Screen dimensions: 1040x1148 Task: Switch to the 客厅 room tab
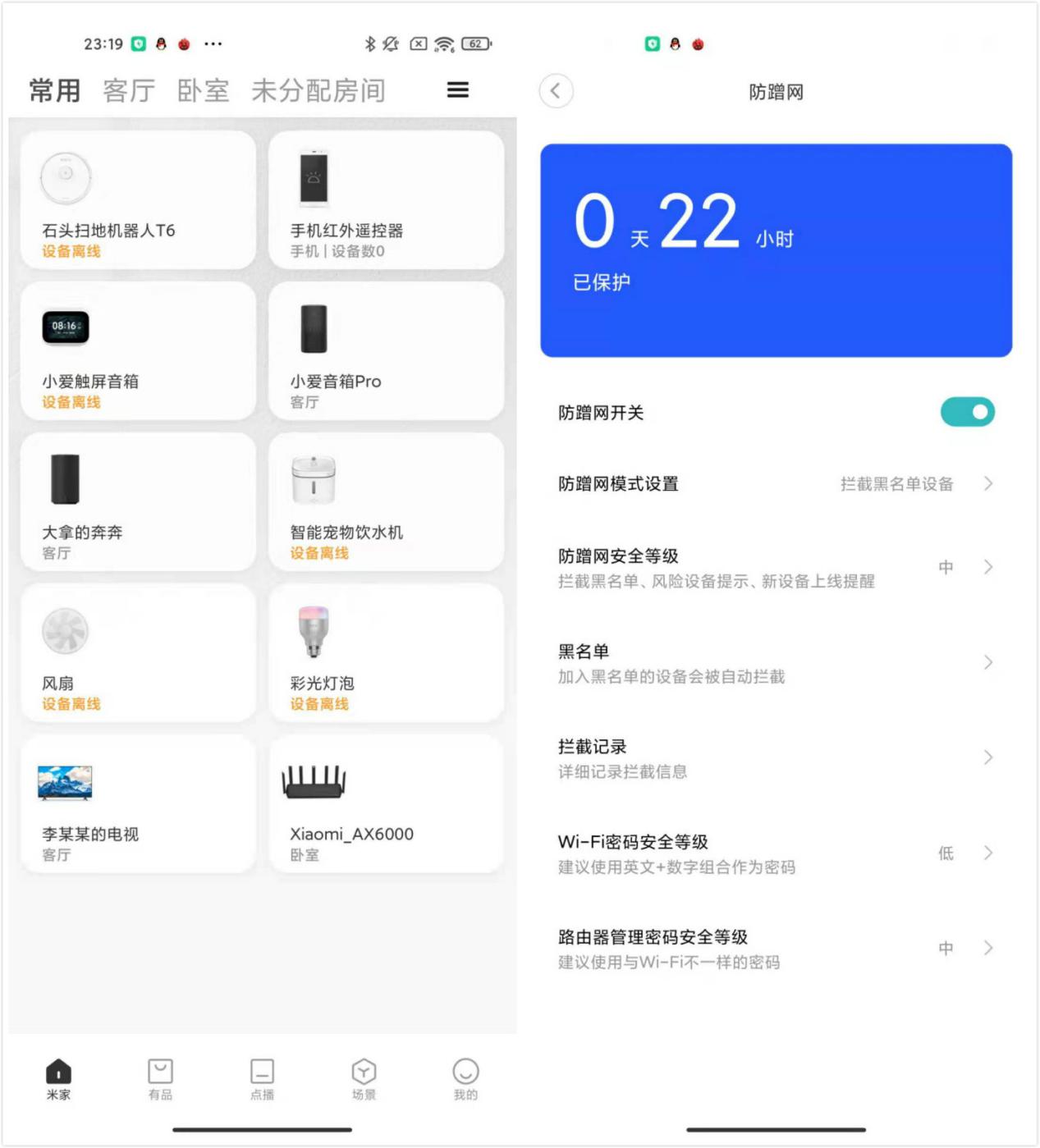(129, 90)
